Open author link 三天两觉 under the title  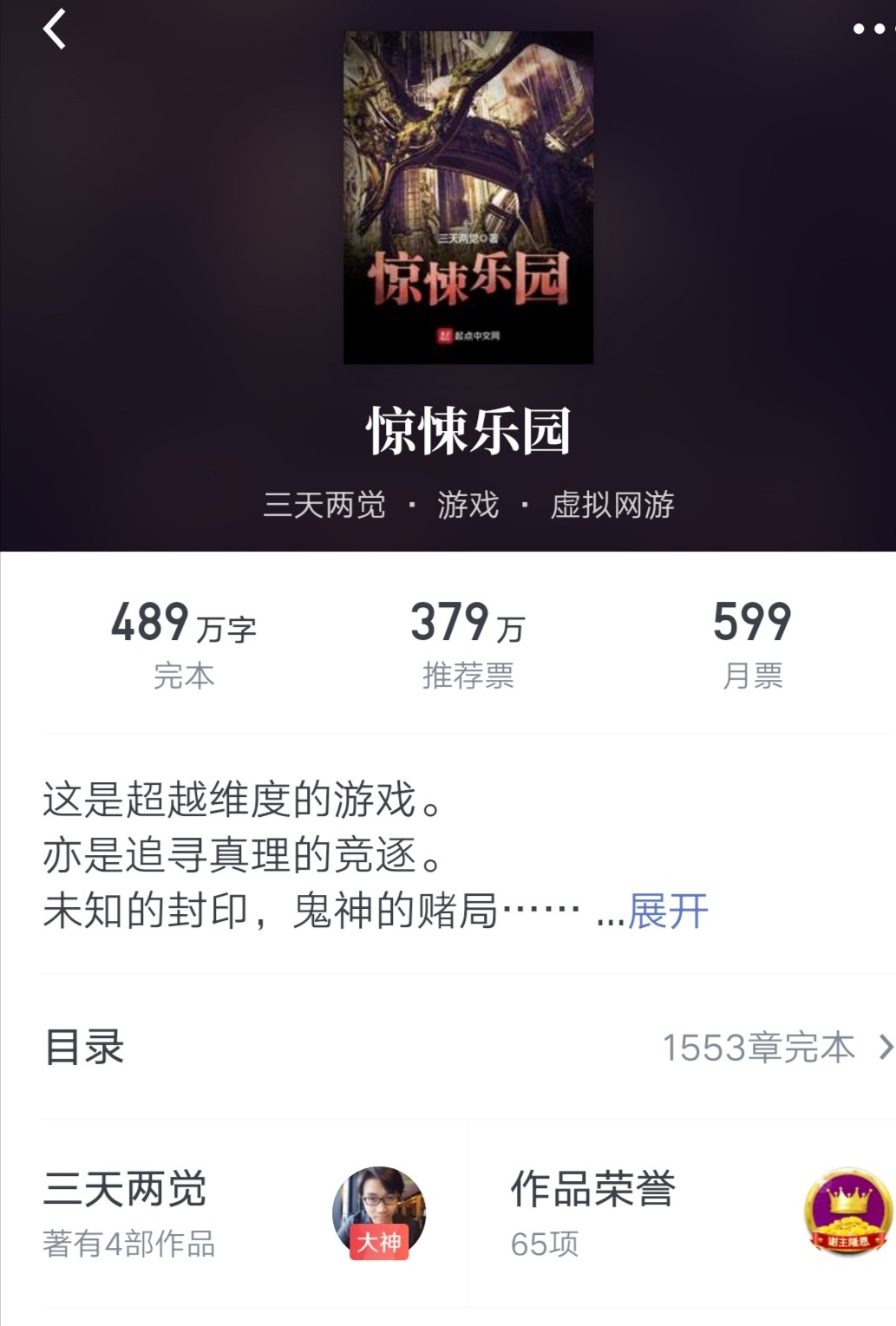(x=324, y=505)
